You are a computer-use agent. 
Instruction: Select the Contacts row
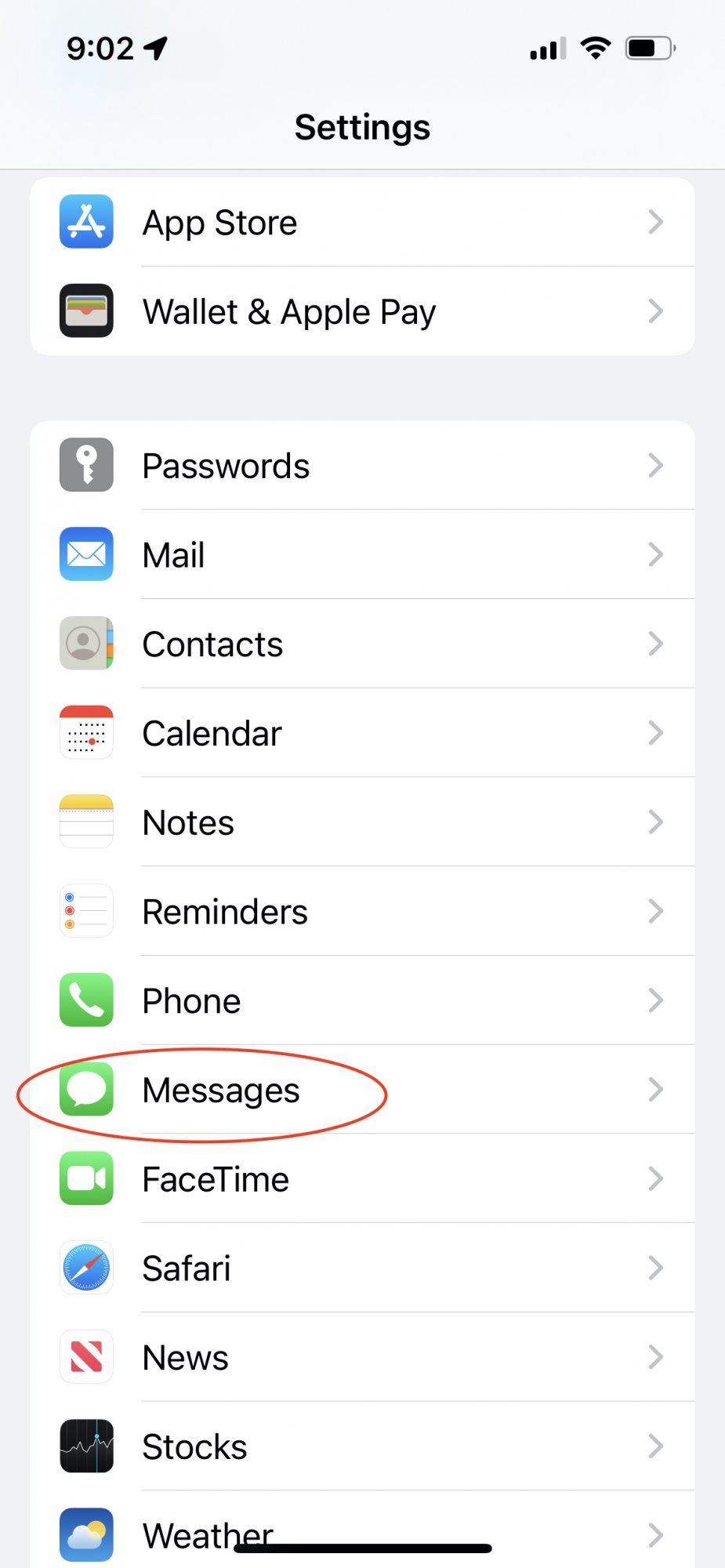(361, 644)
